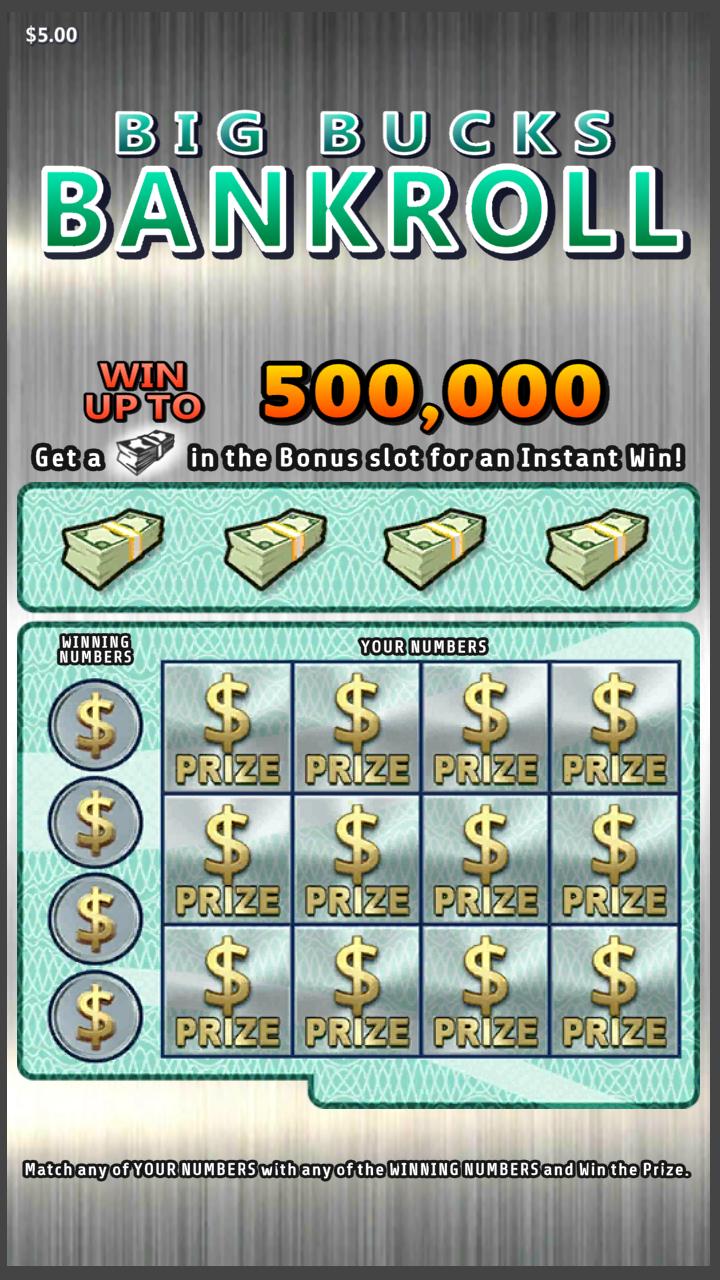
Task: Uncover the topmost winning number coin
Action: 96,725
